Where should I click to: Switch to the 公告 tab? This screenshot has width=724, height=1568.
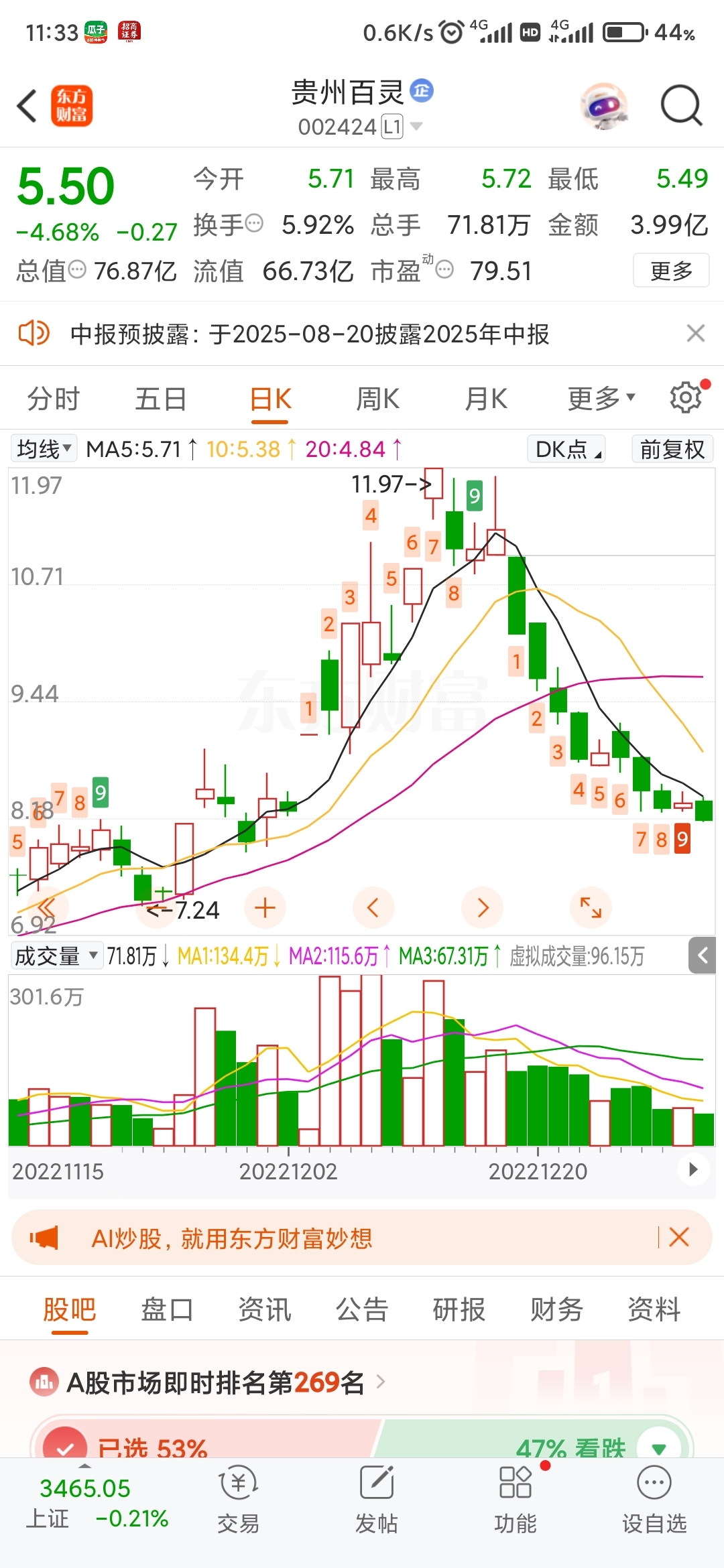point(362,1309)
